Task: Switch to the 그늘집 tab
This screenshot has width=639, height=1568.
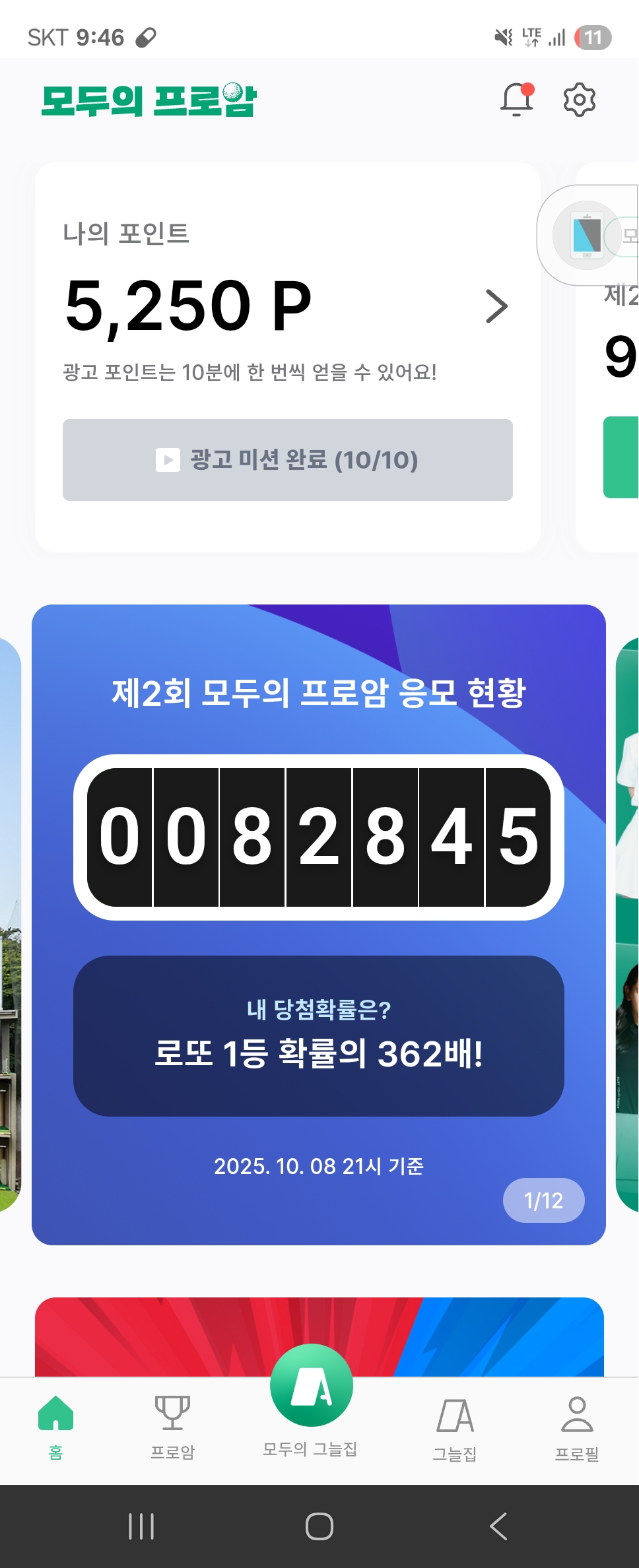Action: pyautogui.click(x=455, y=1429)
